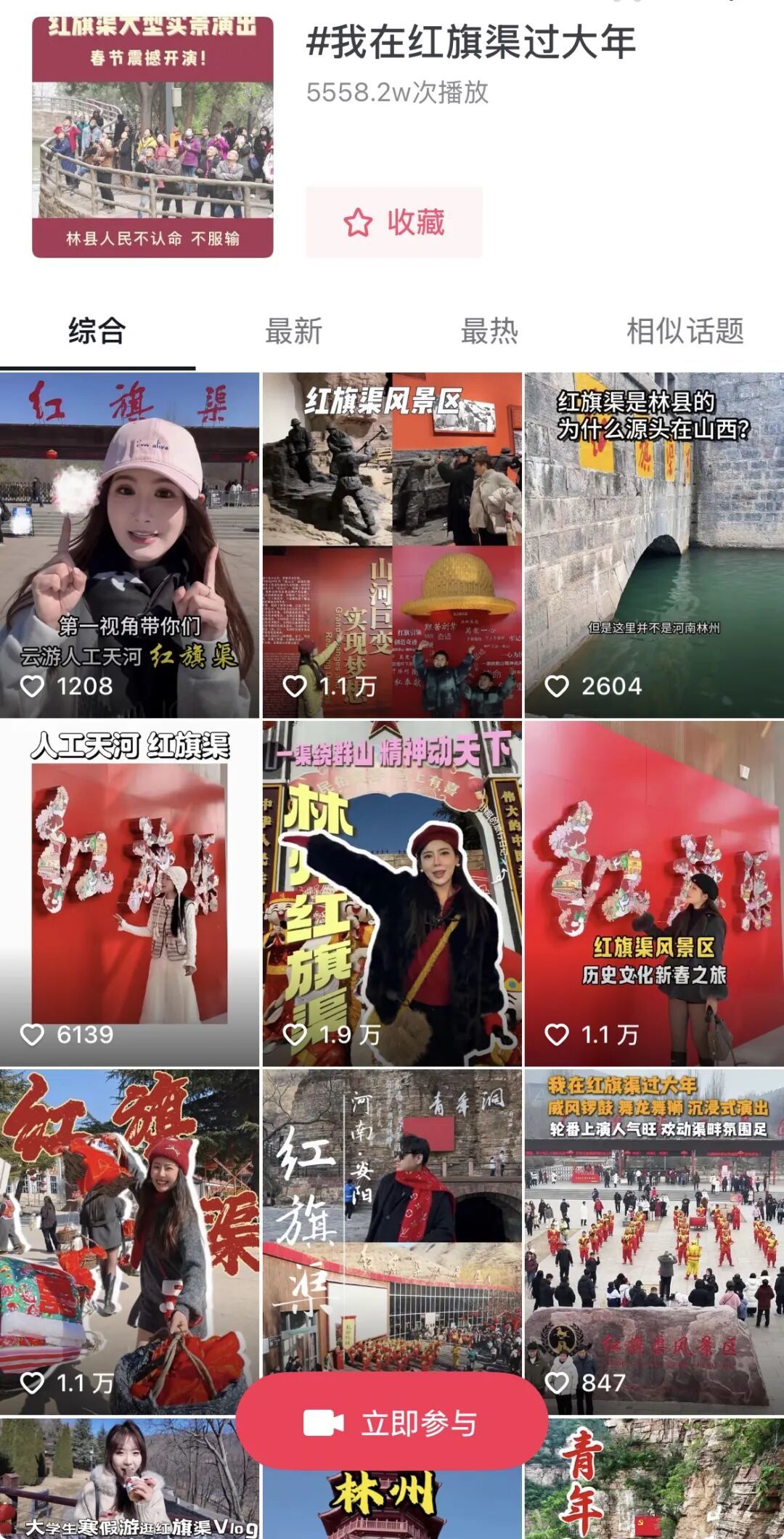
Task: Select the currently active 综合 tab
Action: (x=96, y=330)
